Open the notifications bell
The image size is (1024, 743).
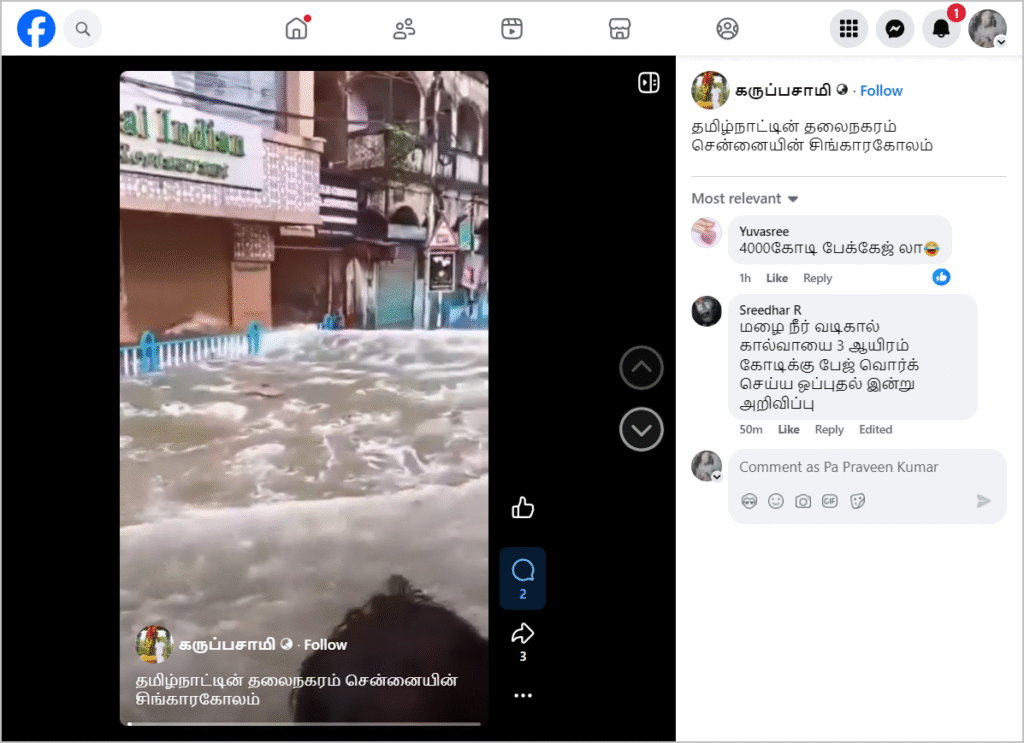tap(941, 29)
